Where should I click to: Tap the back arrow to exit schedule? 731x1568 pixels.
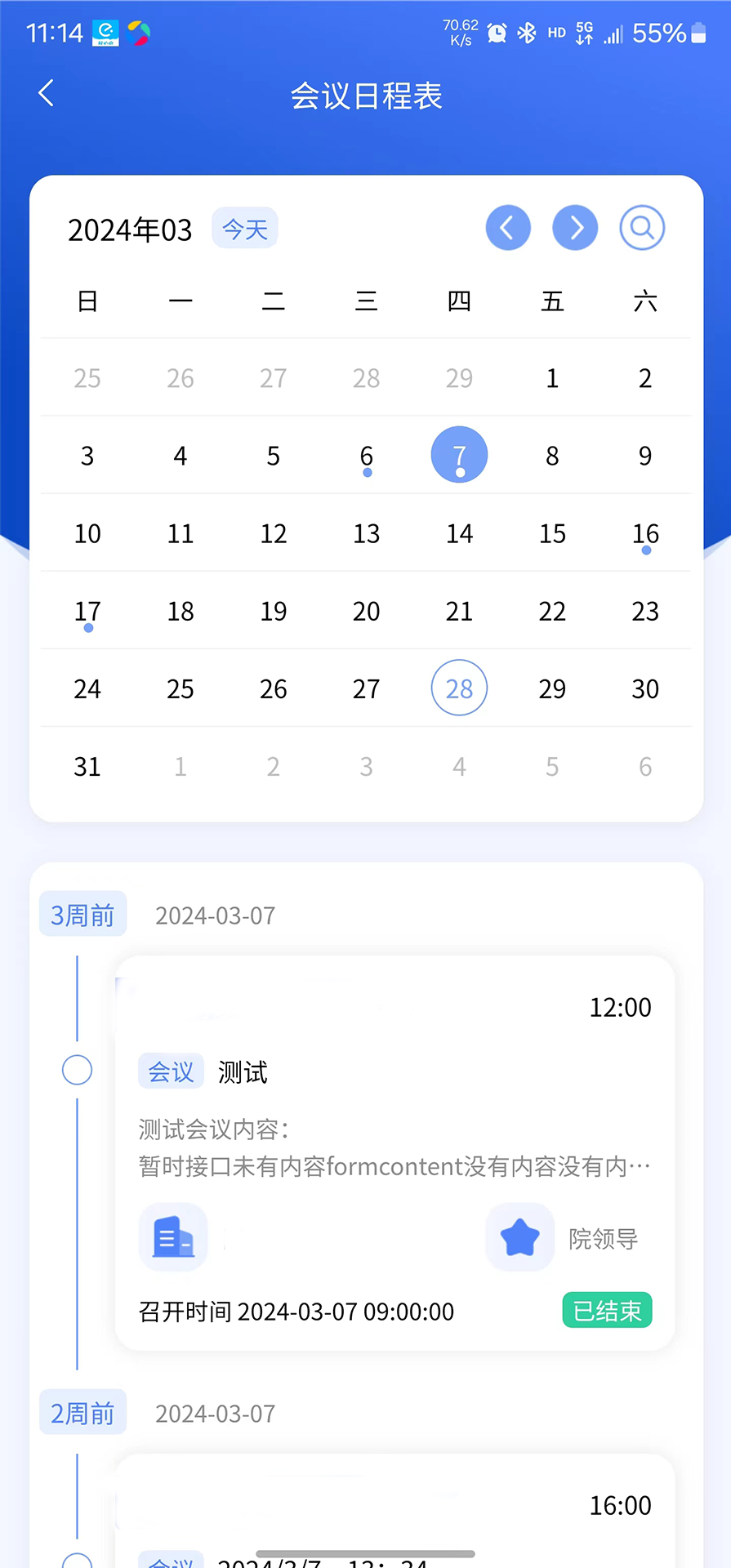click(x=46, y=94)
